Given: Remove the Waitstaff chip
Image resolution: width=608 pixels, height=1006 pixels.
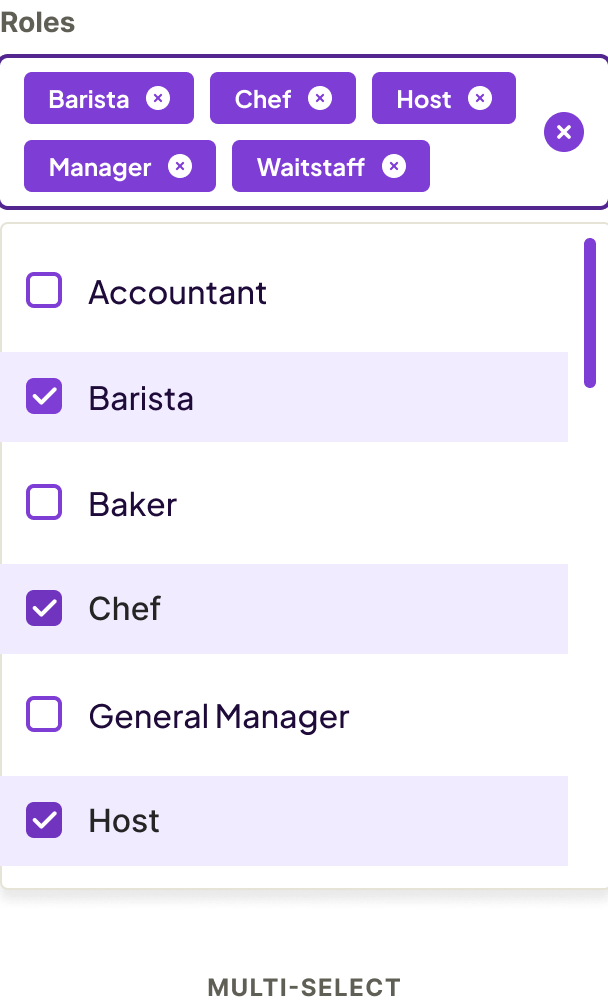Looking at the screenshot, I should click(394, 166).
